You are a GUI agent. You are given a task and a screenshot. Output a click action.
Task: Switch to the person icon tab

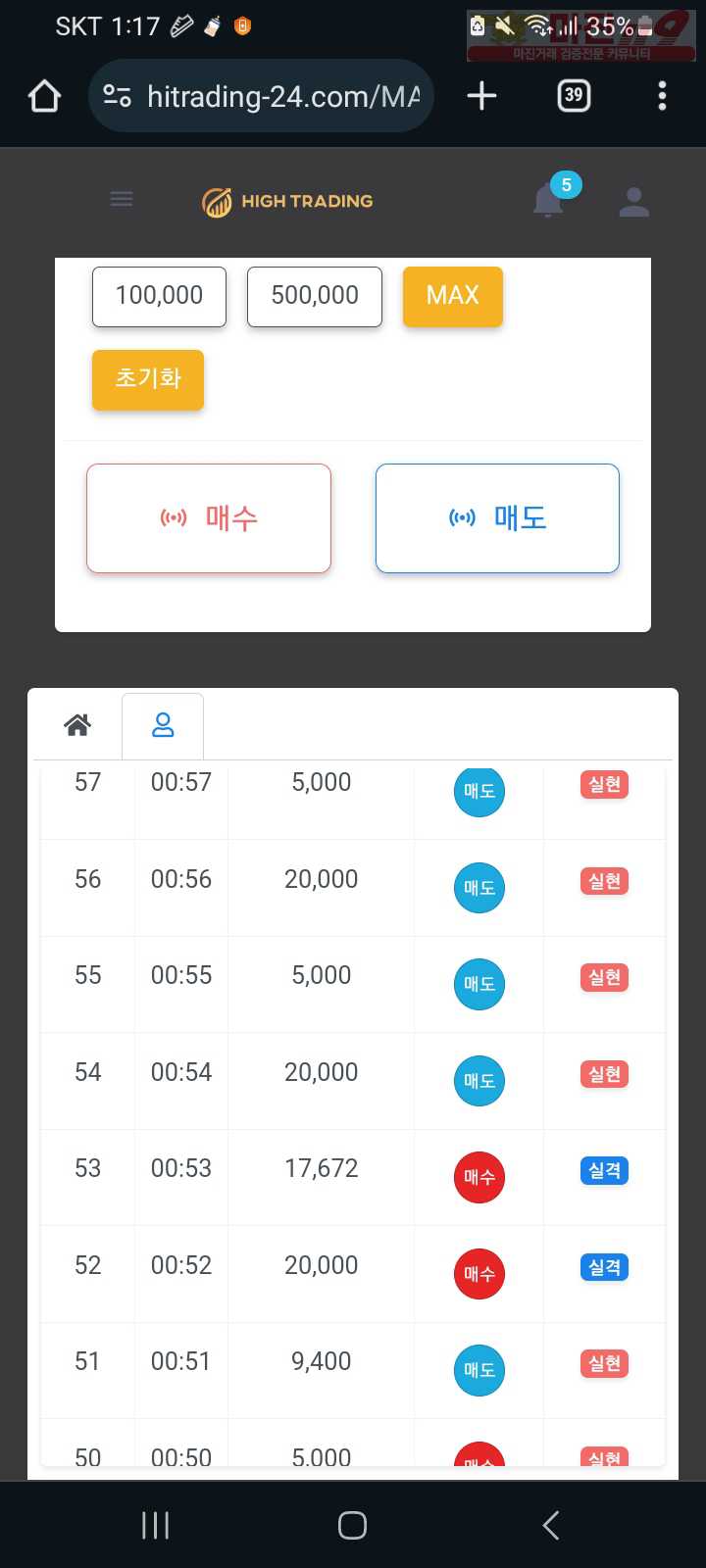coord(163,725)
